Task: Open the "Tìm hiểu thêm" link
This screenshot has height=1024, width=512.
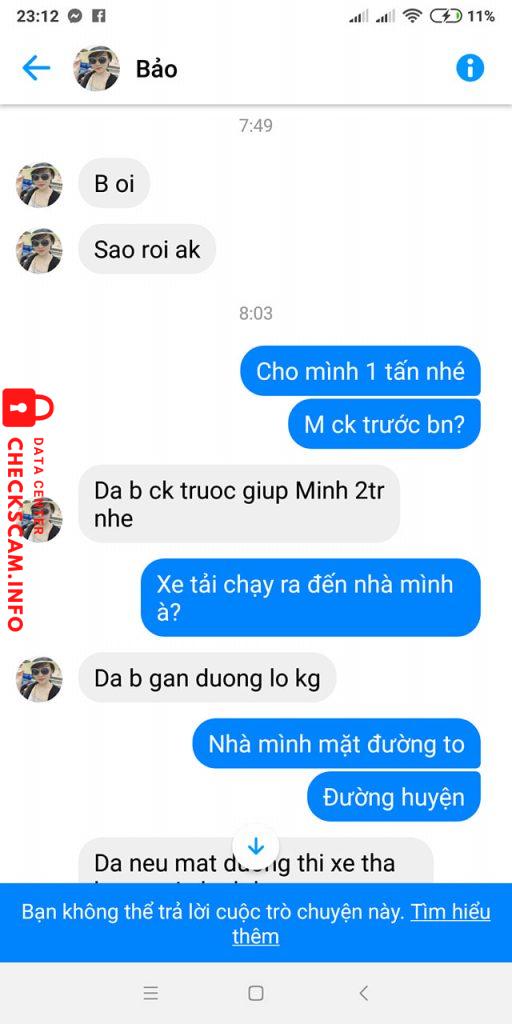Action: (361, 924)
